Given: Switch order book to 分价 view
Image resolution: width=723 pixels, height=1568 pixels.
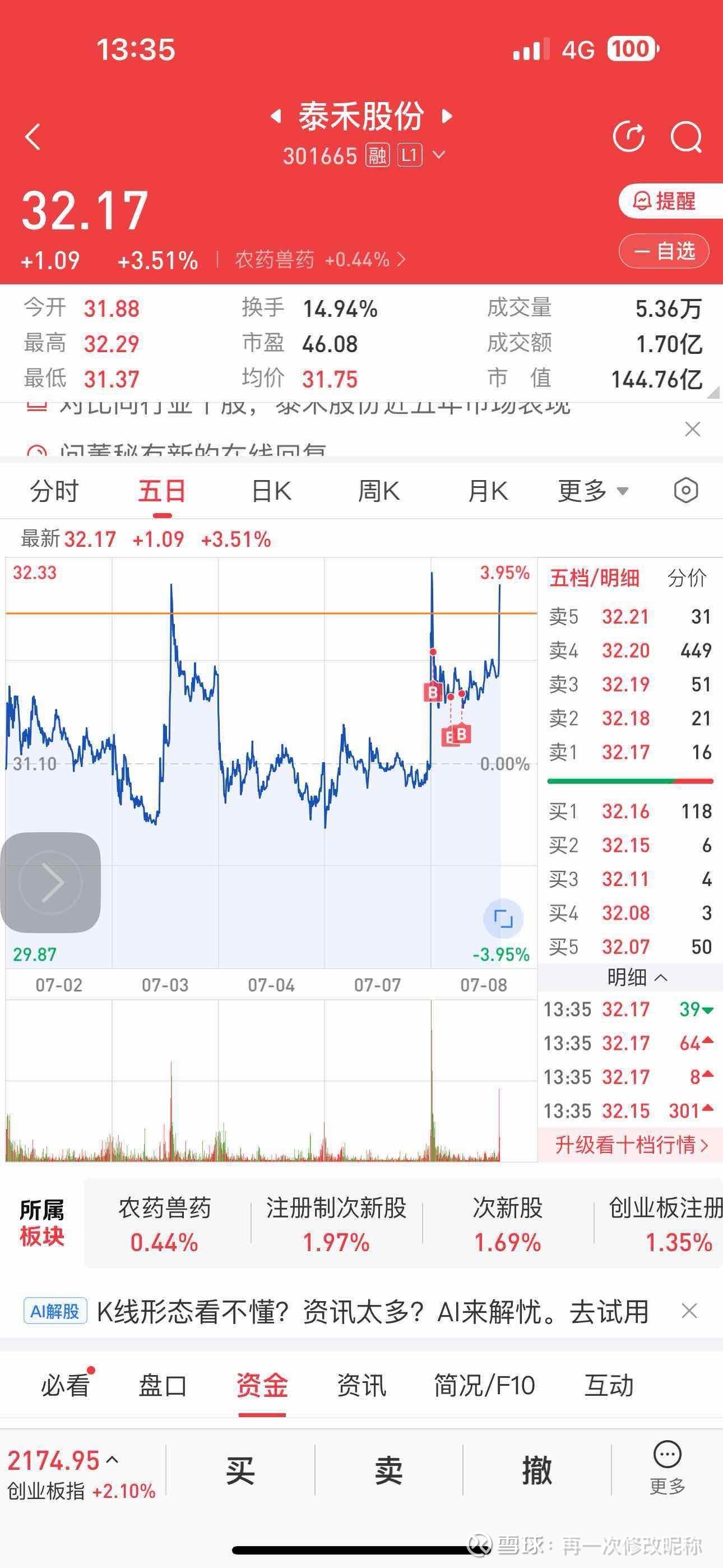Looking at the screenshot, I should tap(687, 578).
